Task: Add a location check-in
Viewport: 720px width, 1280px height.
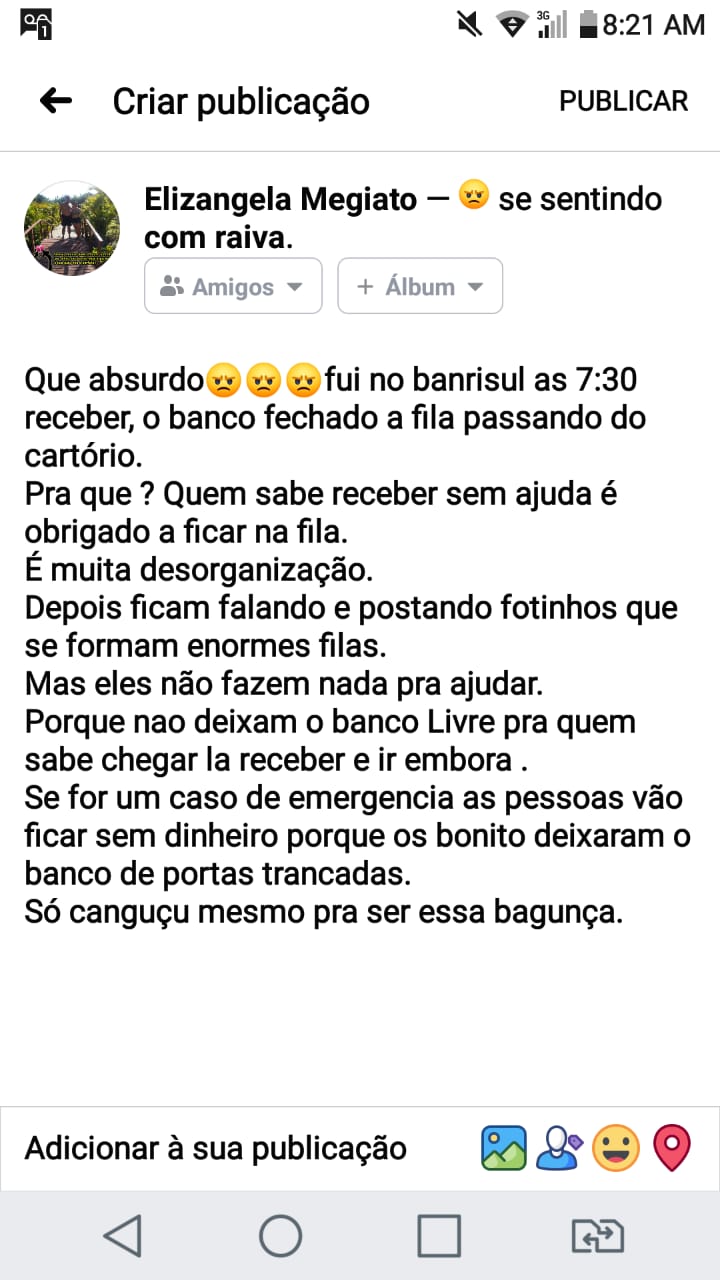Action: pyautogui.click(x=672, y=1148)
